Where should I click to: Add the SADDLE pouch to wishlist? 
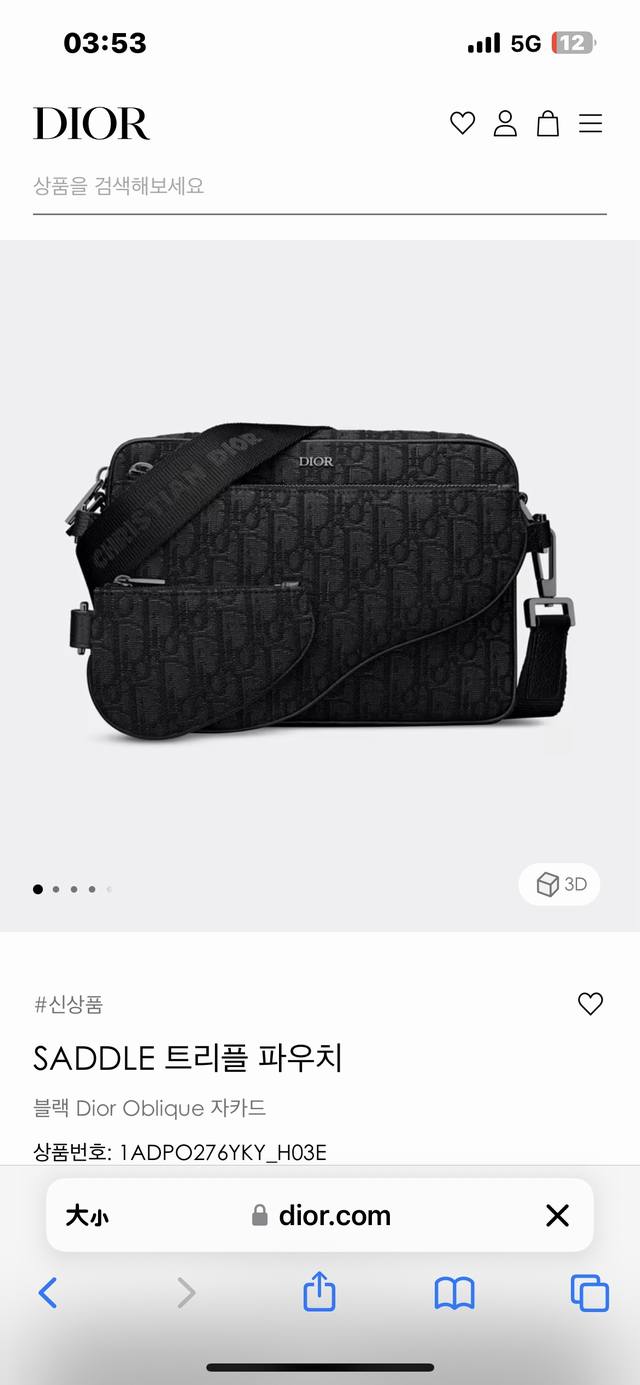point(590,1004)
